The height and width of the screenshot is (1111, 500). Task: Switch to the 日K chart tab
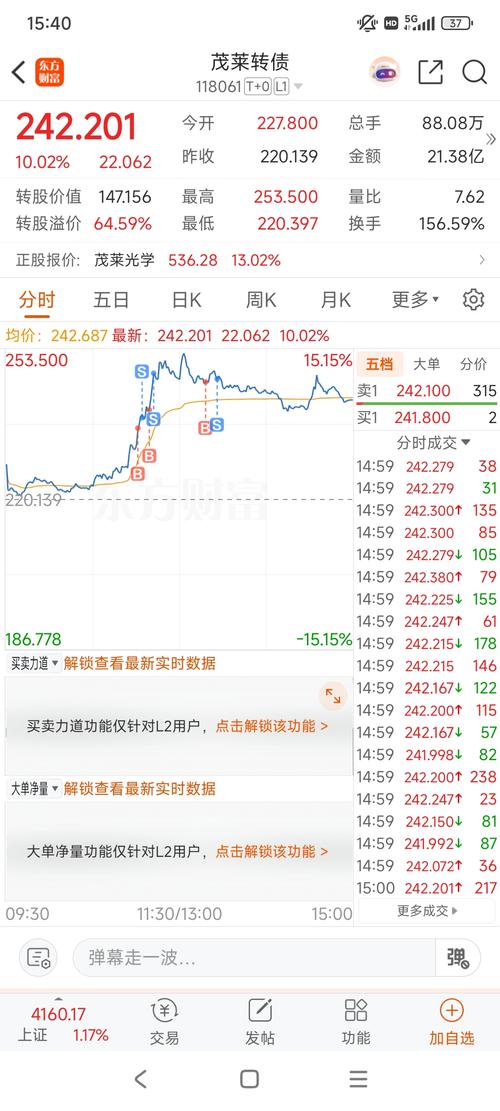point(186,300)
